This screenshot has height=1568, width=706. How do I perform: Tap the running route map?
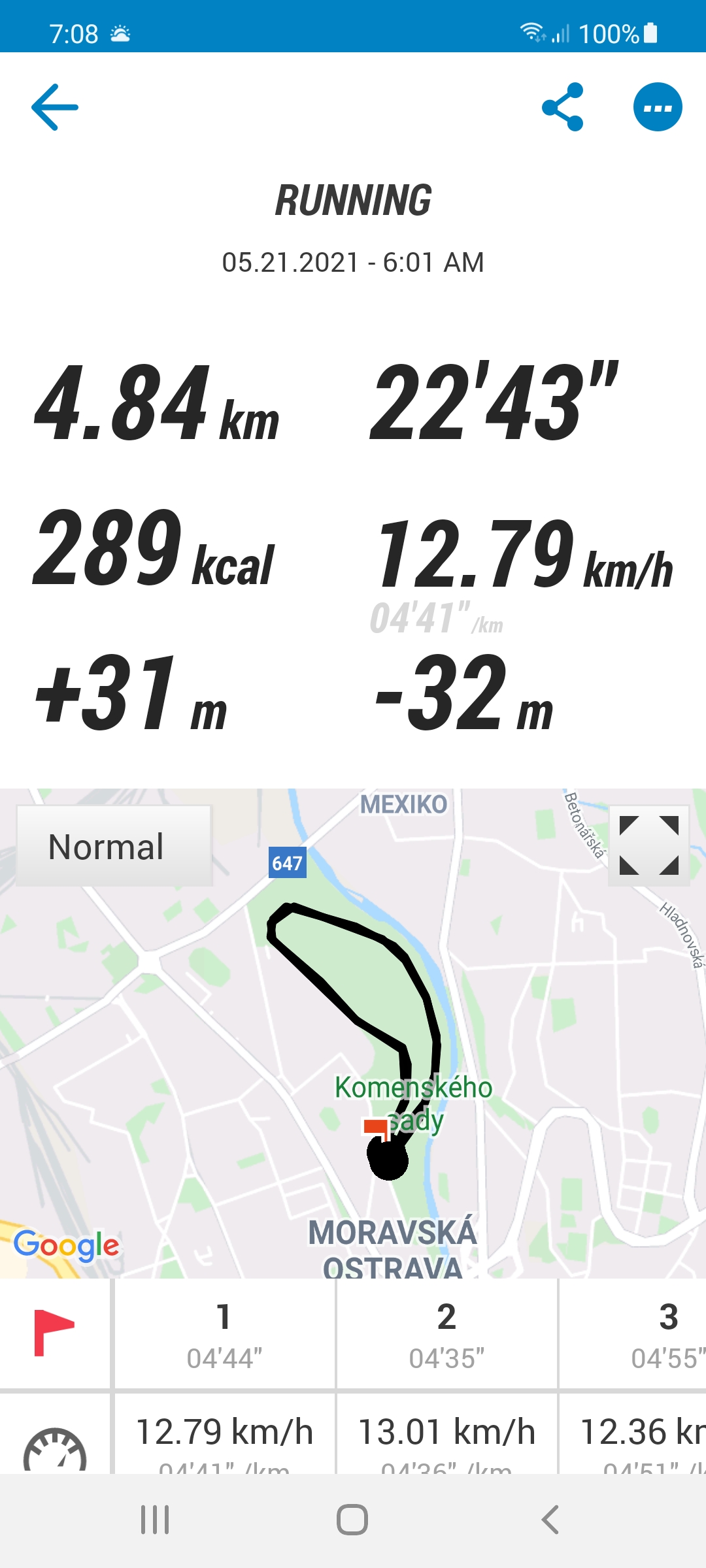353,1034
